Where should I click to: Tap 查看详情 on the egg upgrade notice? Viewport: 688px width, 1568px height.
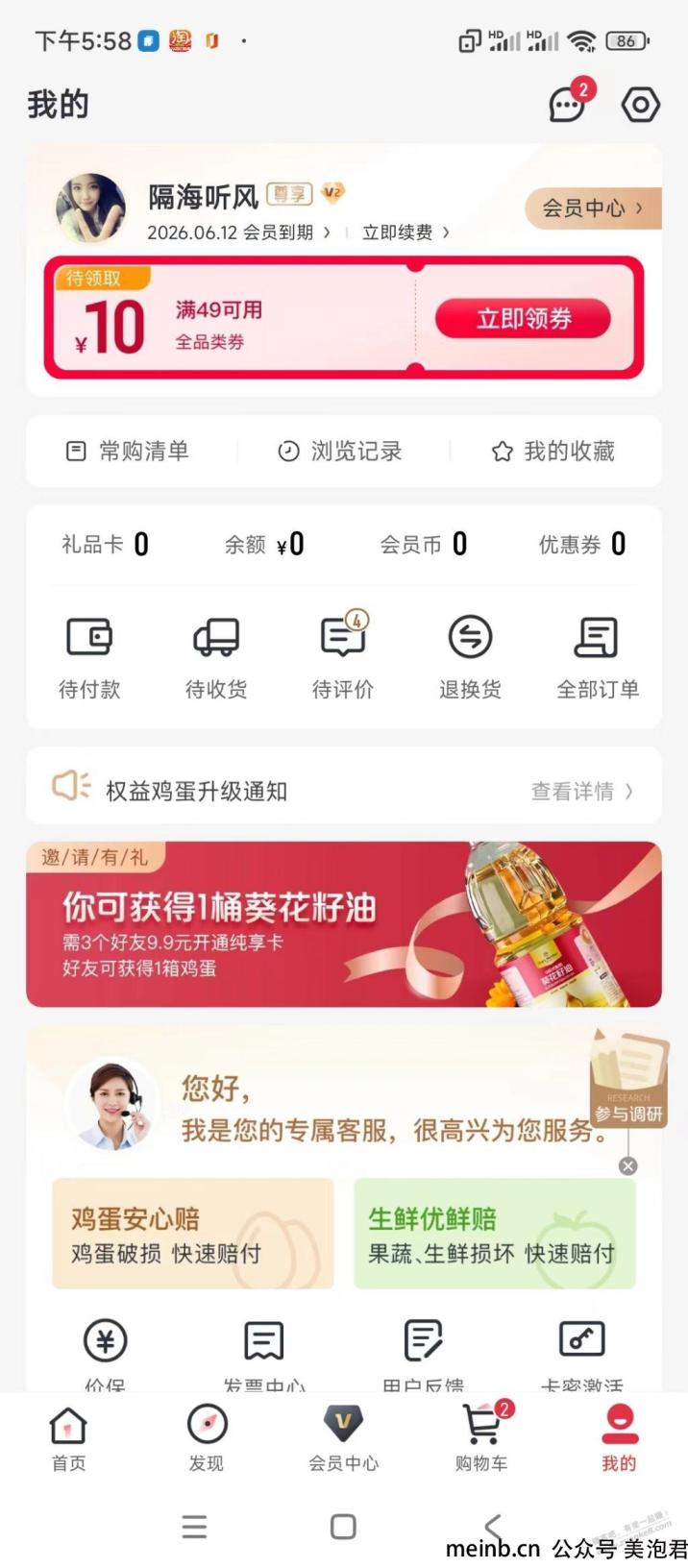(582, 791)
